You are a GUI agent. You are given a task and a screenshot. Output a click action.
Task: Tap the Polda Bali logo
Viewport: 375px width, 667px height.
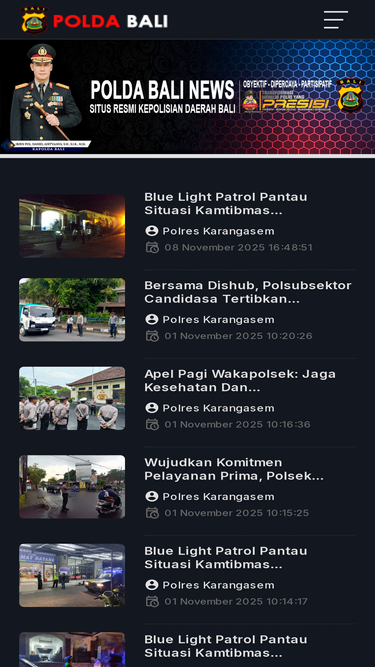click(94, 20)
